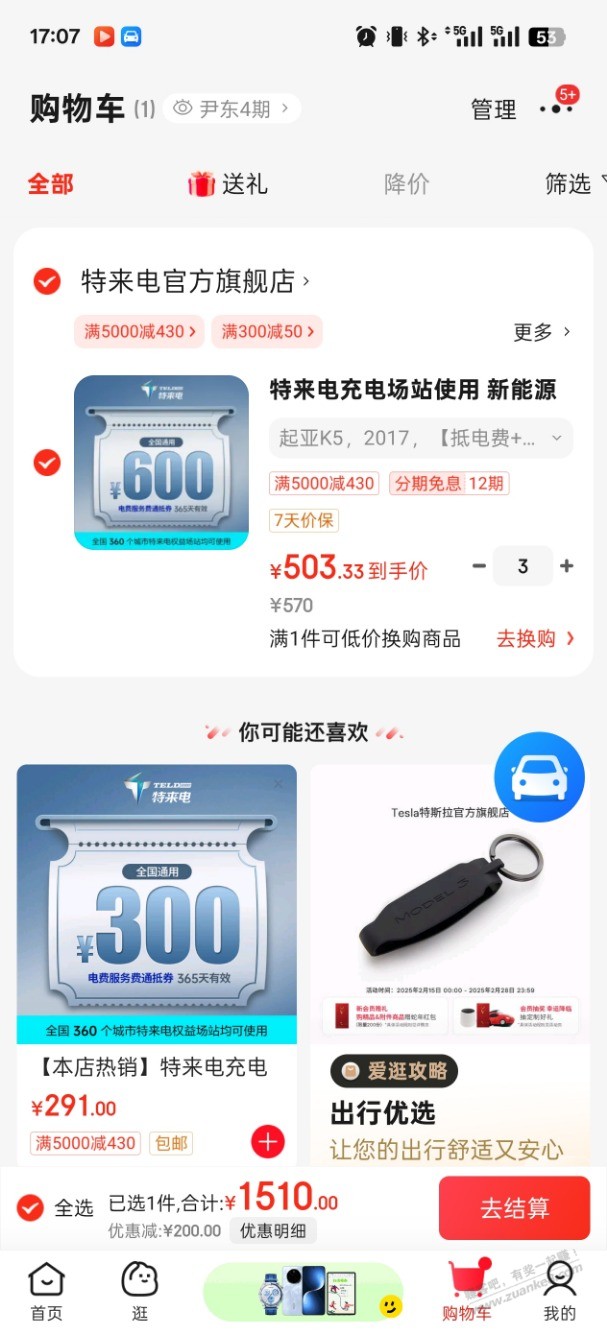Uncheck the 特来电官方旗舰店 store checkbox
Screen dimensions: 607x1334
pyautogui.click(x=47, y=282)
